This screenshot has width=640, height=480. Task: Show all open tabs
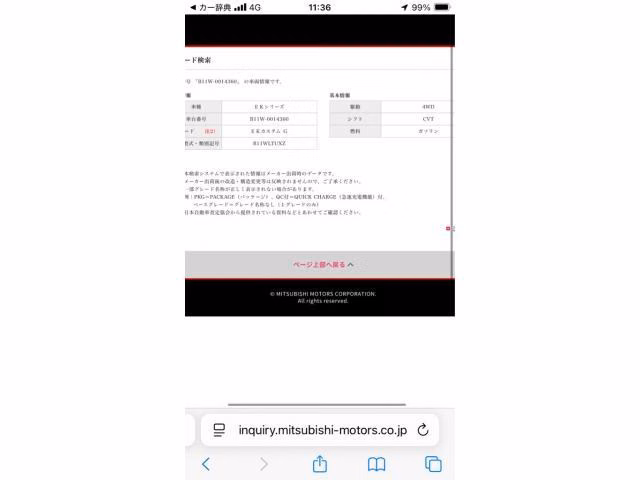click(x=433, y=464)
